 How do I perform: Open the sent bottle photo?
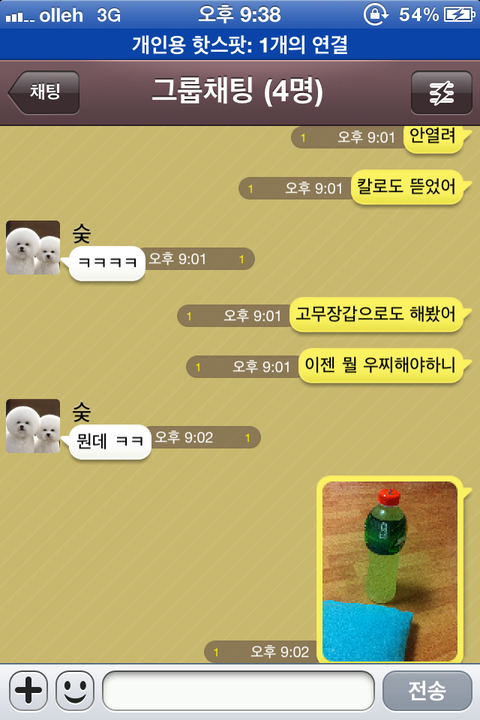[390, 571]
